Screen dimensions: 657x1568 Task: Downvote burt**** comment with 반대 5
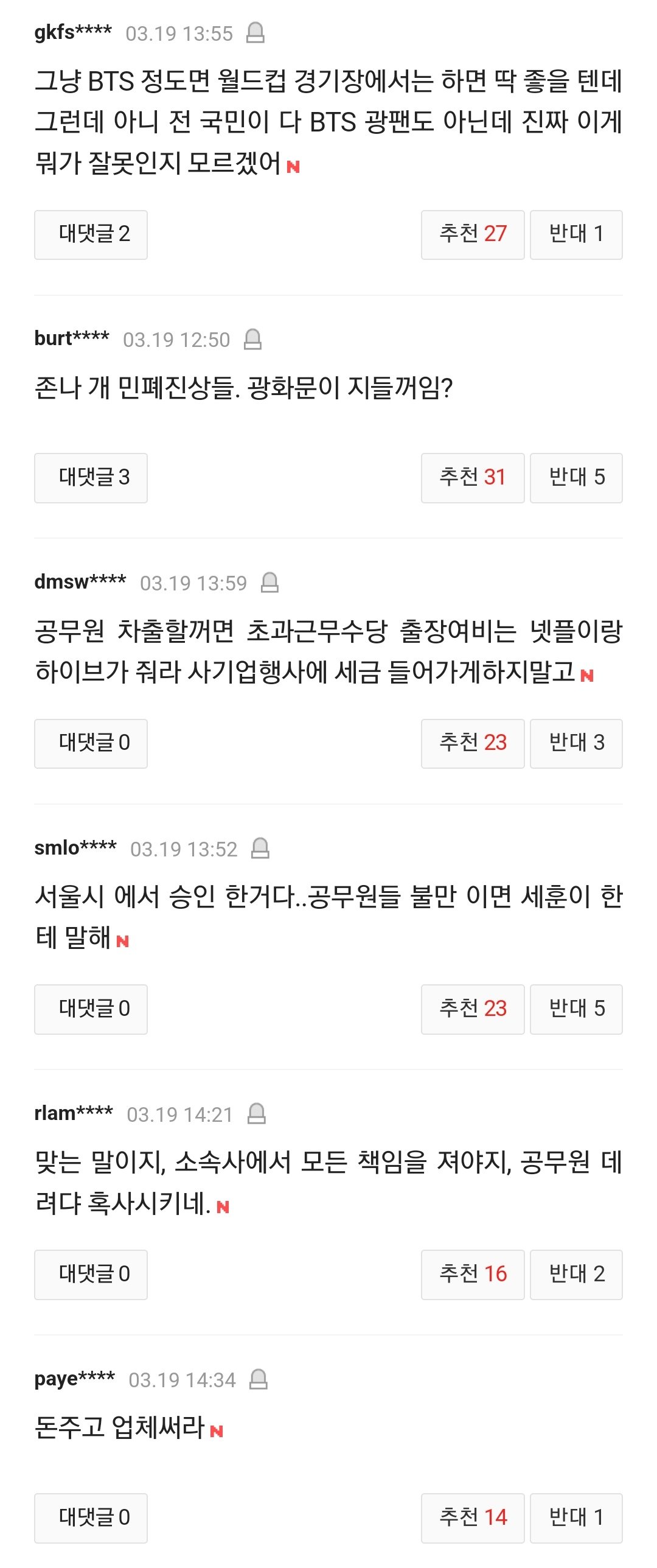[x=576, y=478]
